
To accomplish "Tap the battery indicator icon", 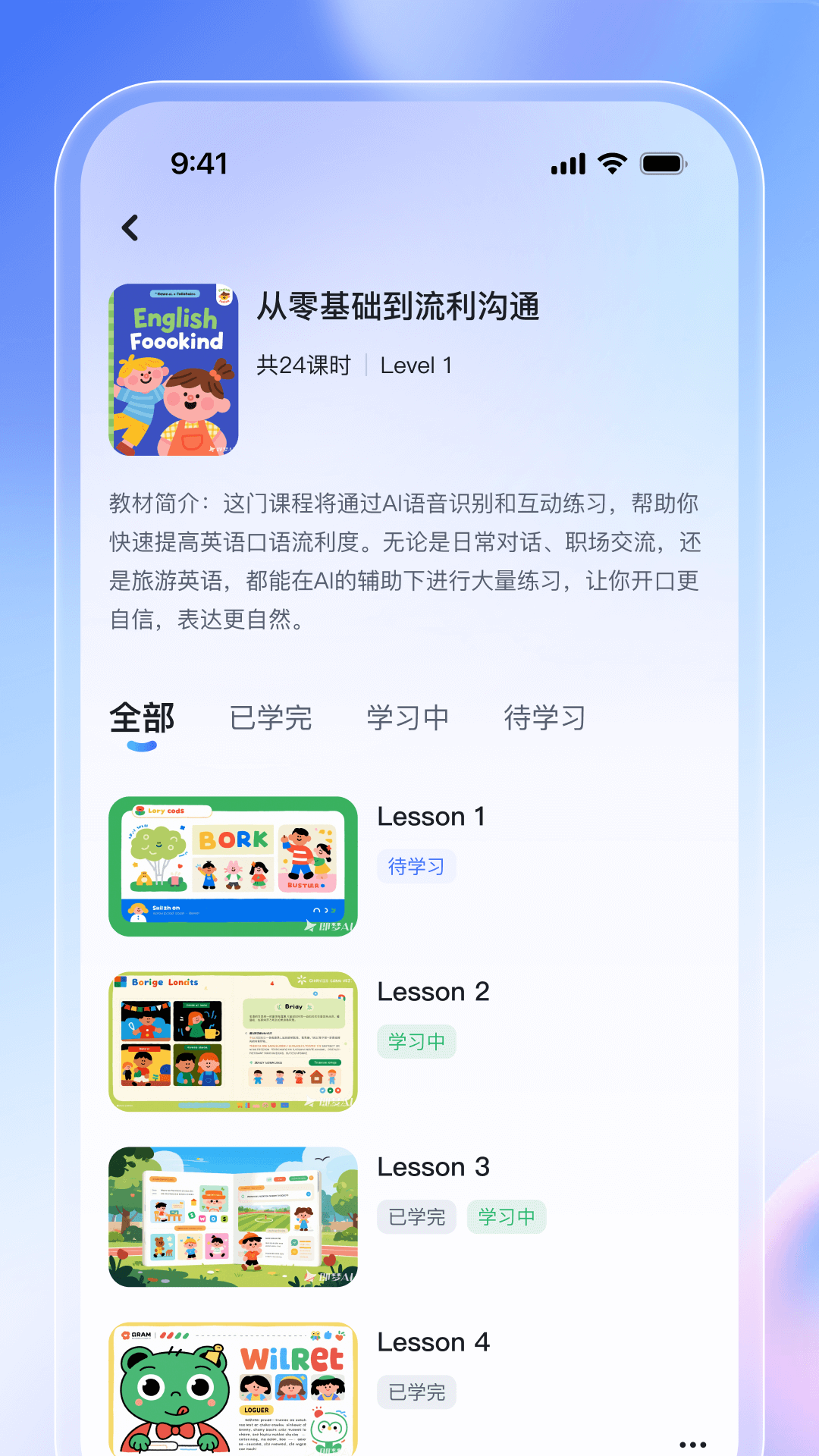I will (663, 163).
